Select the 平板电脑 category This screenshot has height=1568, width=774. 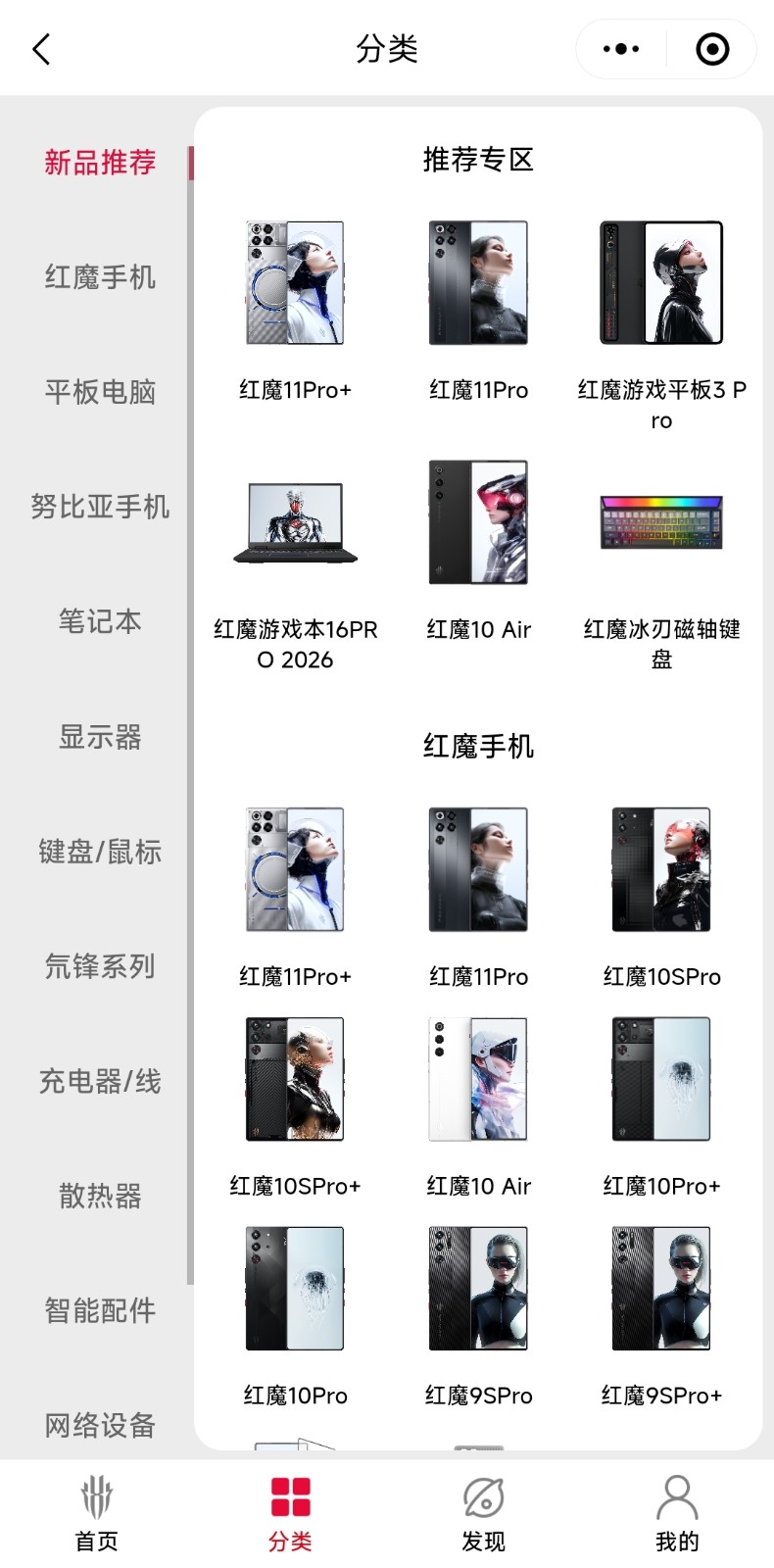[x=100, y=392]
